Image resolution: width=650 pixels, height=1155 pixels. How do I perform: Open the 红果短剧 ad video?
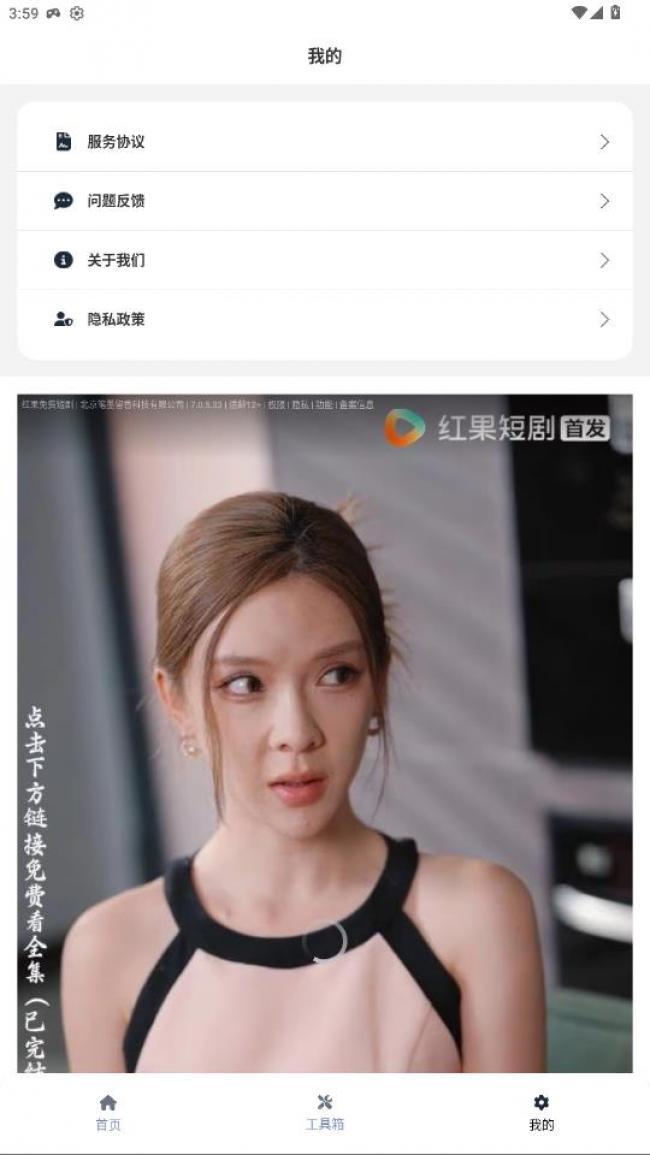pyautogui.click(x=324, y=732)
